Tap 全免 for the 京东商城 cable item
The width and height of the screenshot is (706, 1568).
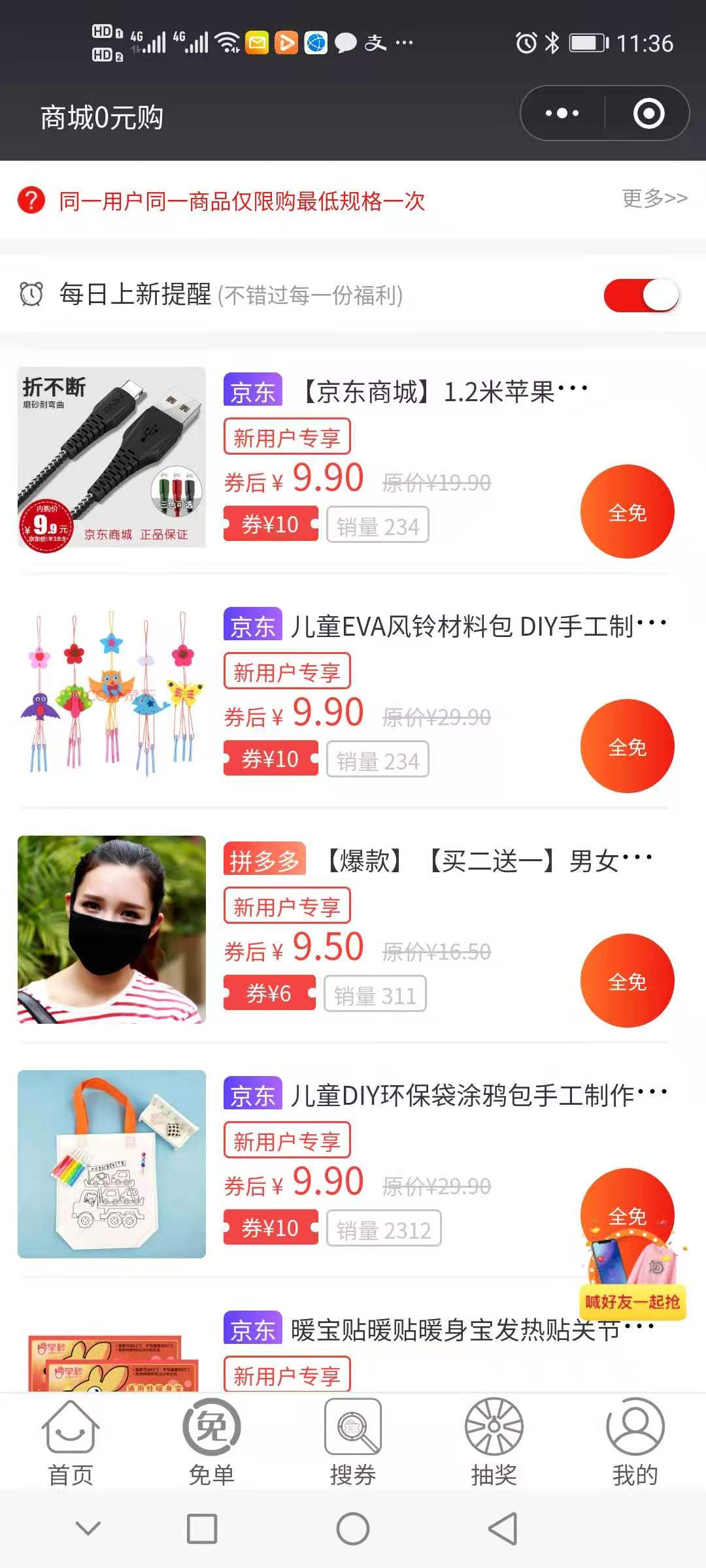tap(627, 512)
